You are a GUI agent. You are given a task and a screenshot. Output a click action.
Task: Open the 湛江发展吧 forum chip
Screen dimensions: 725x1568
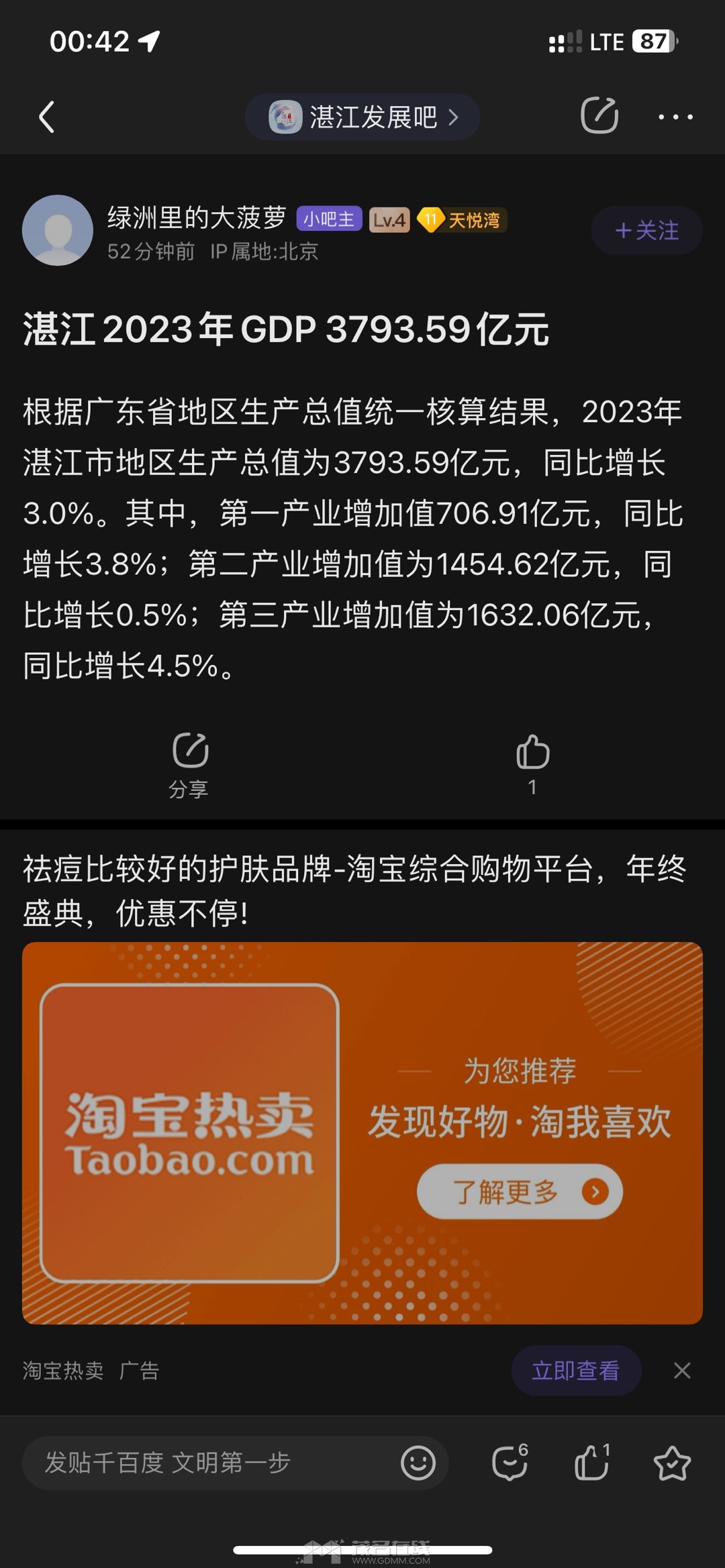(x=362, y=117)
